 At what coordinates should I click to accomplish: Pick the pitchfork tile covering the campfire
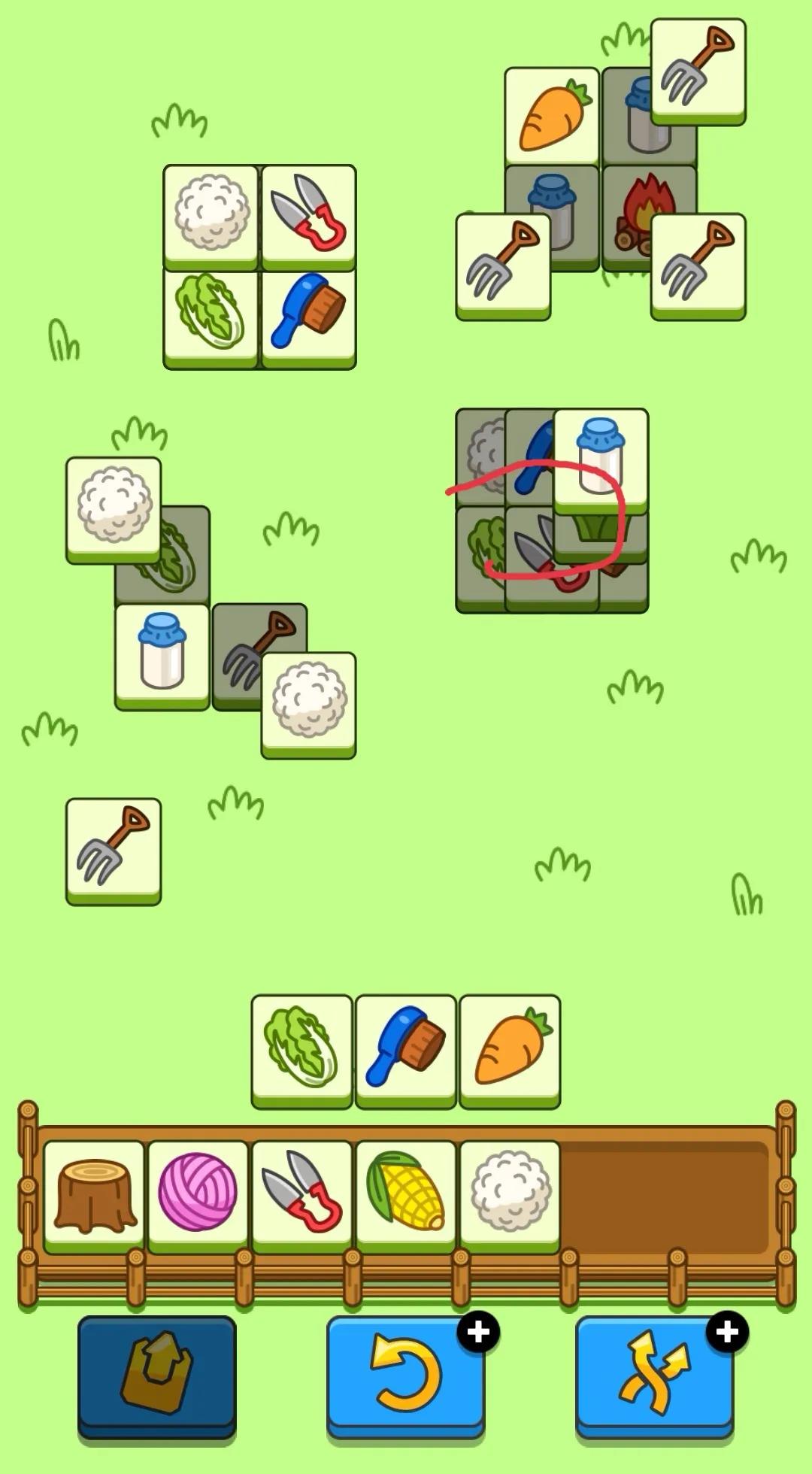pyautogui.click(x=698, y=263)
